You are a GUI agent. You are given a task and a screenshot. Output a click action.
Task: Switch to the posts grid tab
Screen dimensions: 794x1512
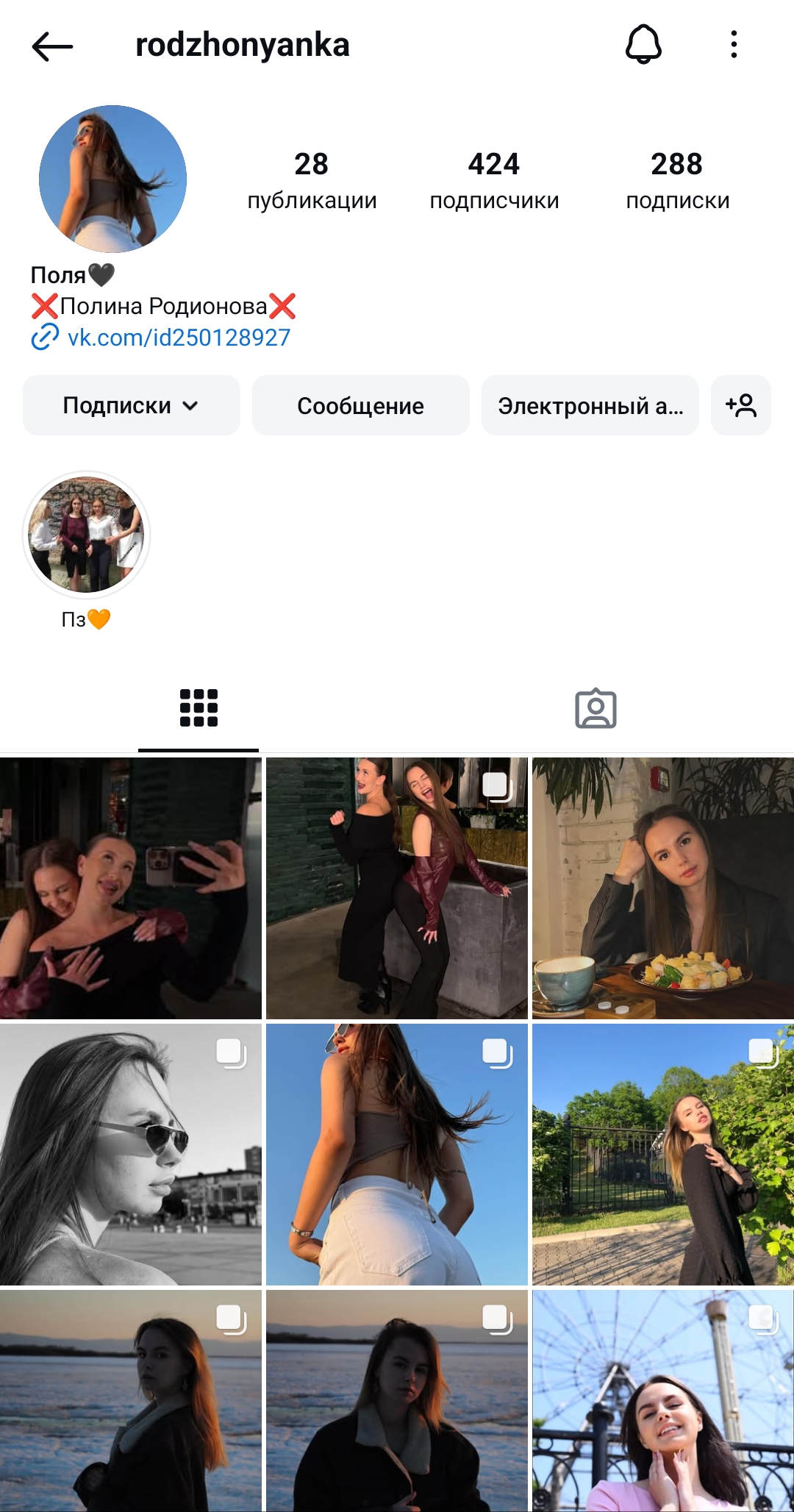point(198,708)
